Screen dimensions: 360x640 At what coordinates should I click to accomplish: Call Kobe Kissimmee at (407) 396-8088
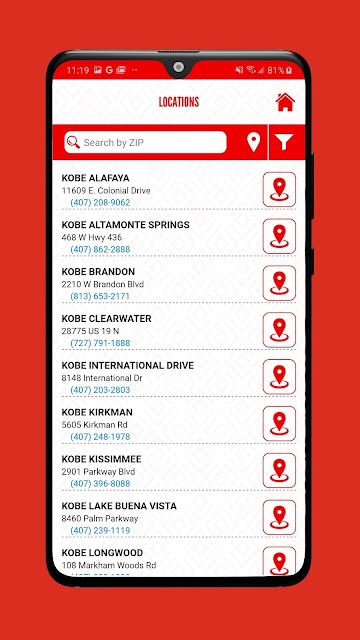[x=100, y=484]
